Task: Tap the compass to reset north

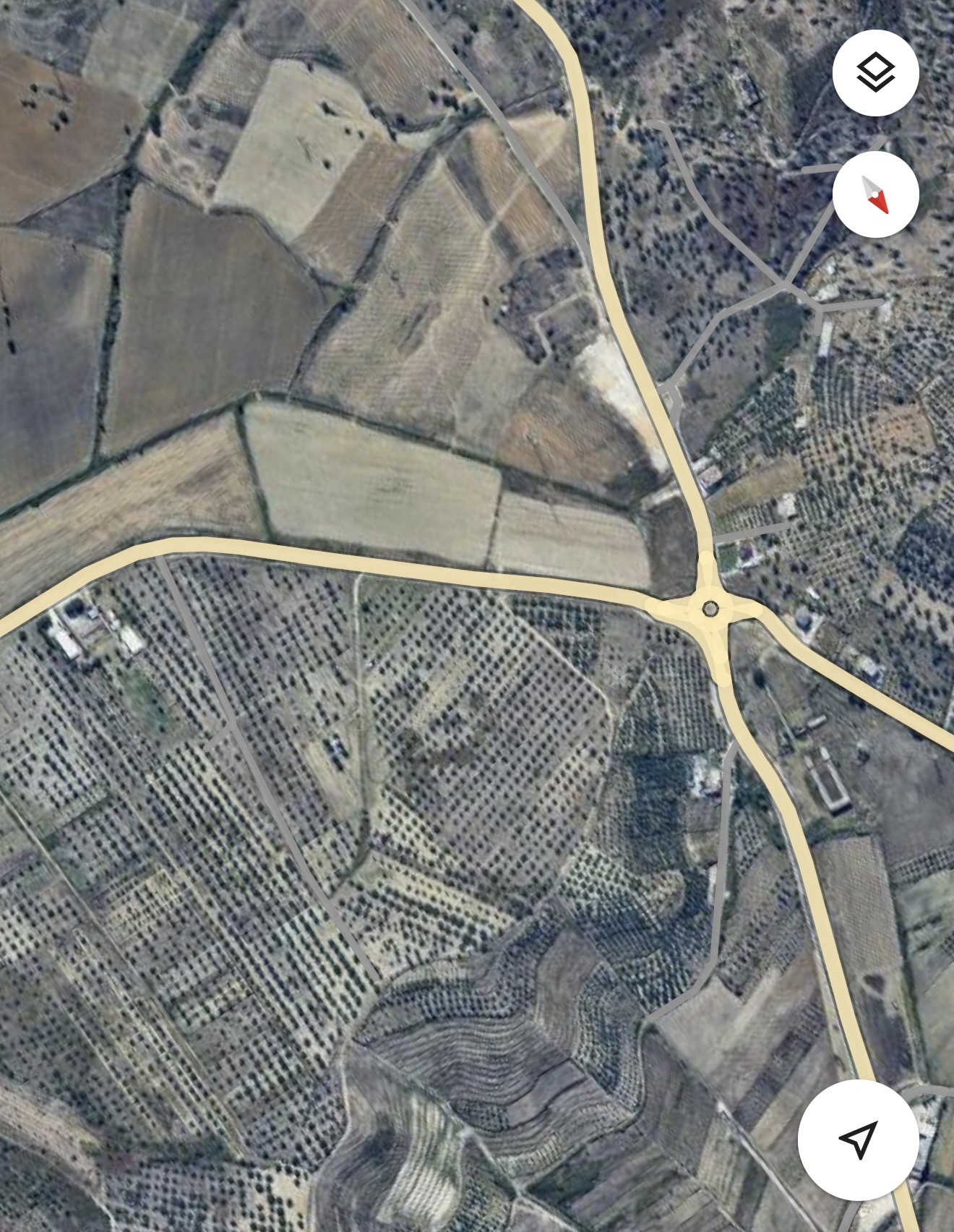Action: [875, 194]
